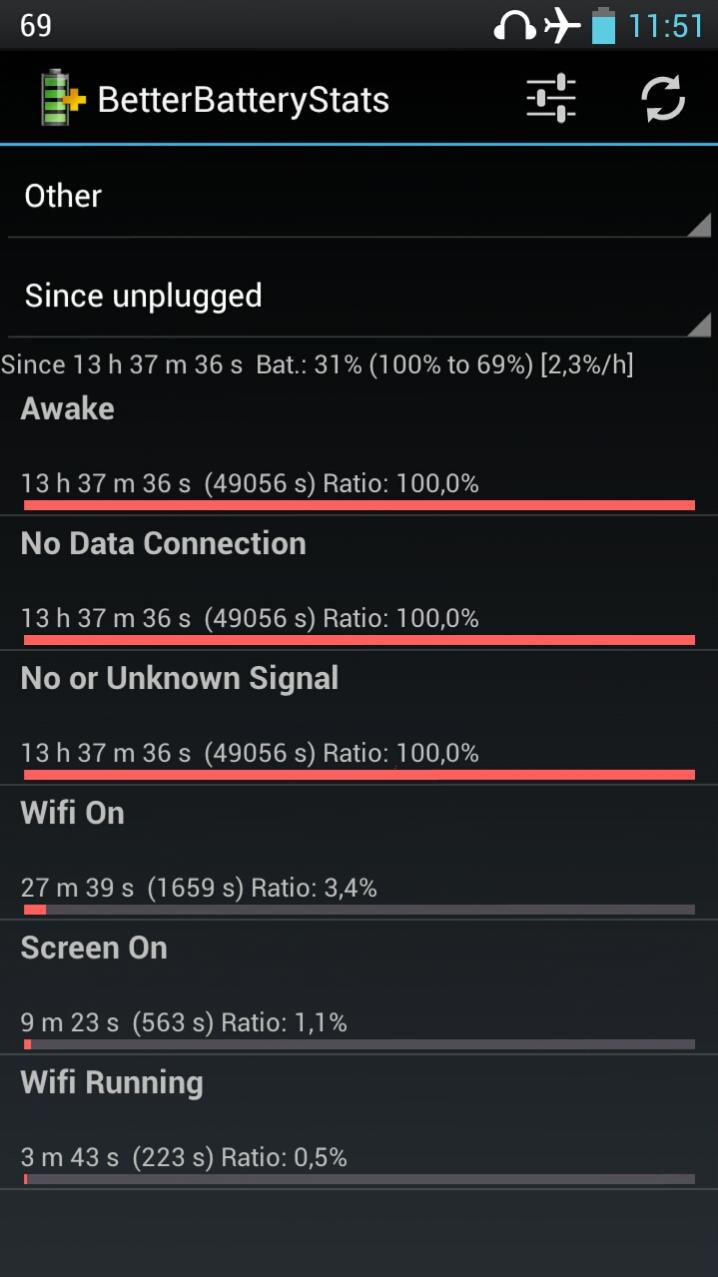Refresh the battery stats

pyautogui.click(x=662, y=99)
